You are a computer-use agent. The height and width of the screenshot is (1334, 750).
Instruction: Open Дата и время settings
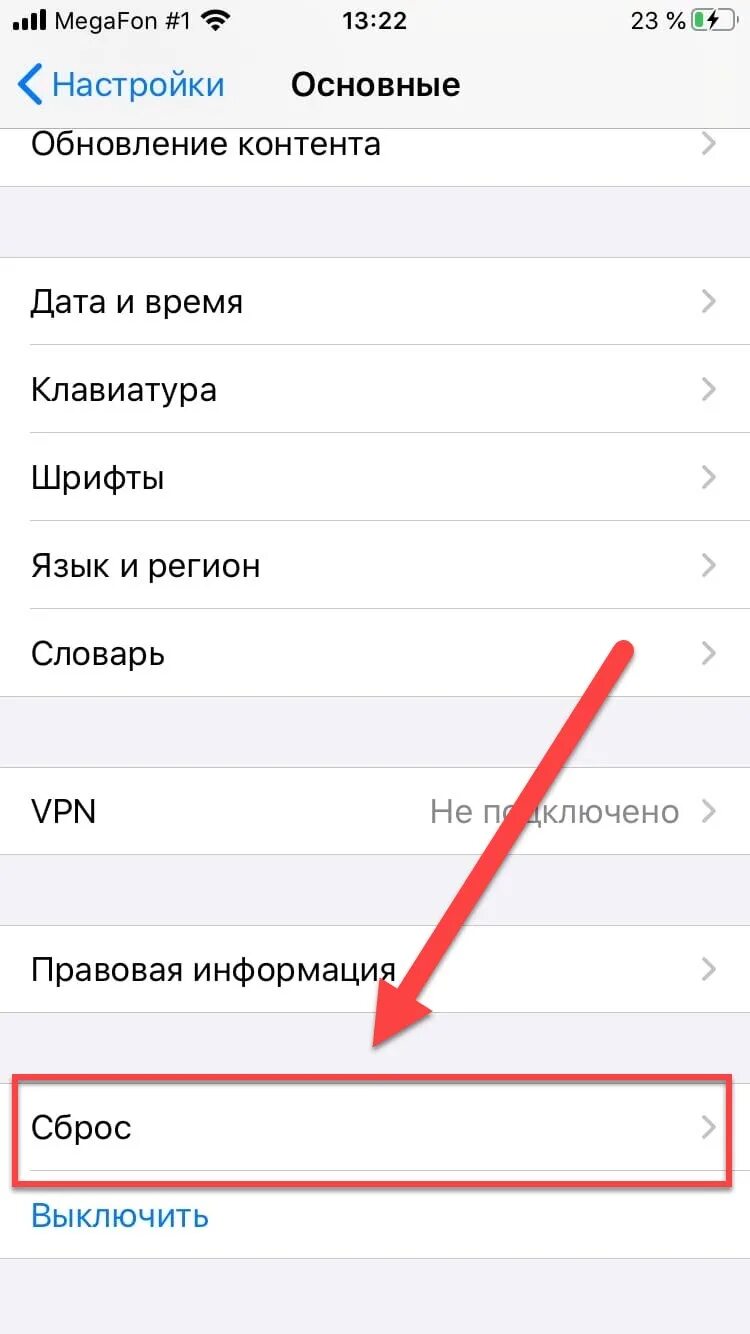coord(375,301)
